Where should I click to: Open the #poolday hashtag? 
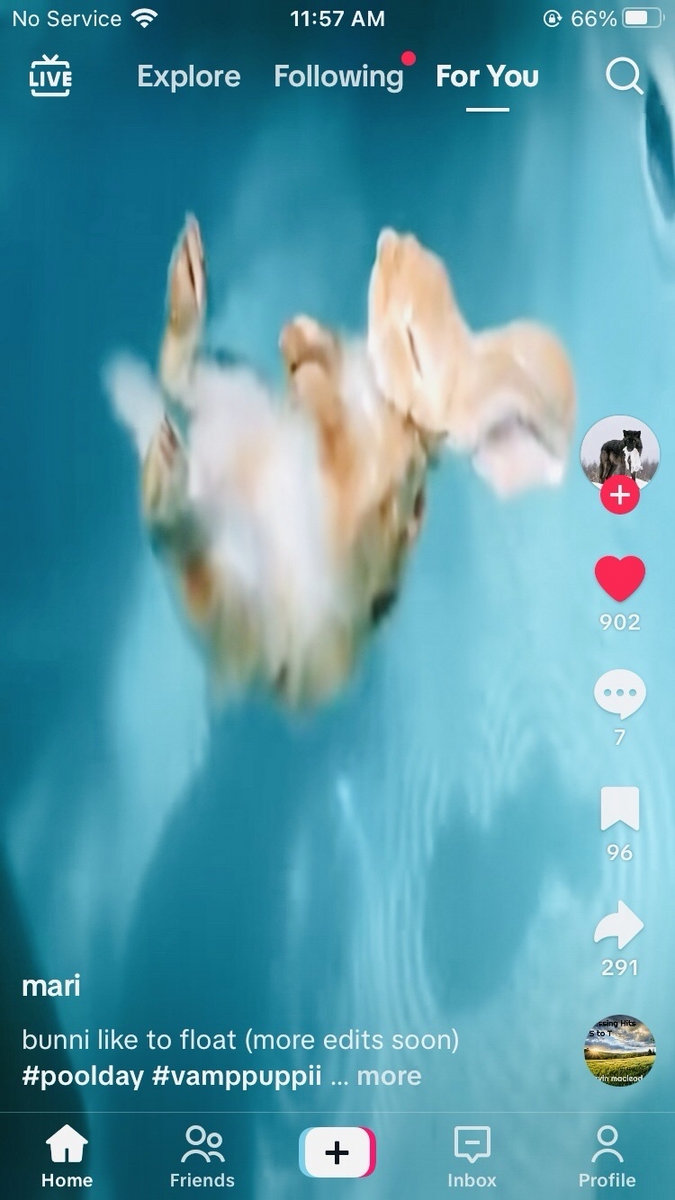click(x=83, y=1076)
